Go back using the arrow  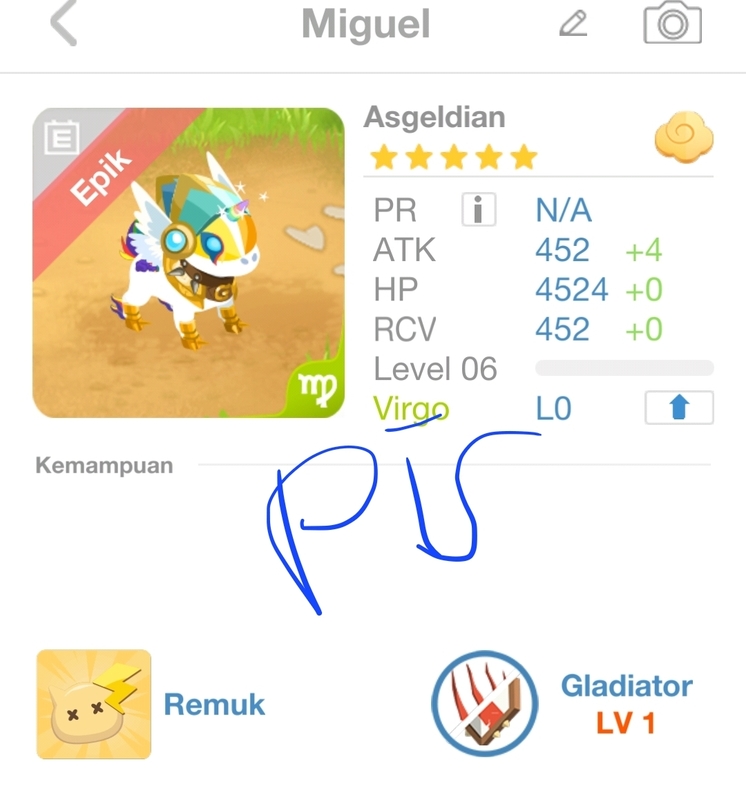pyautogui.click(x=63, y=24)
